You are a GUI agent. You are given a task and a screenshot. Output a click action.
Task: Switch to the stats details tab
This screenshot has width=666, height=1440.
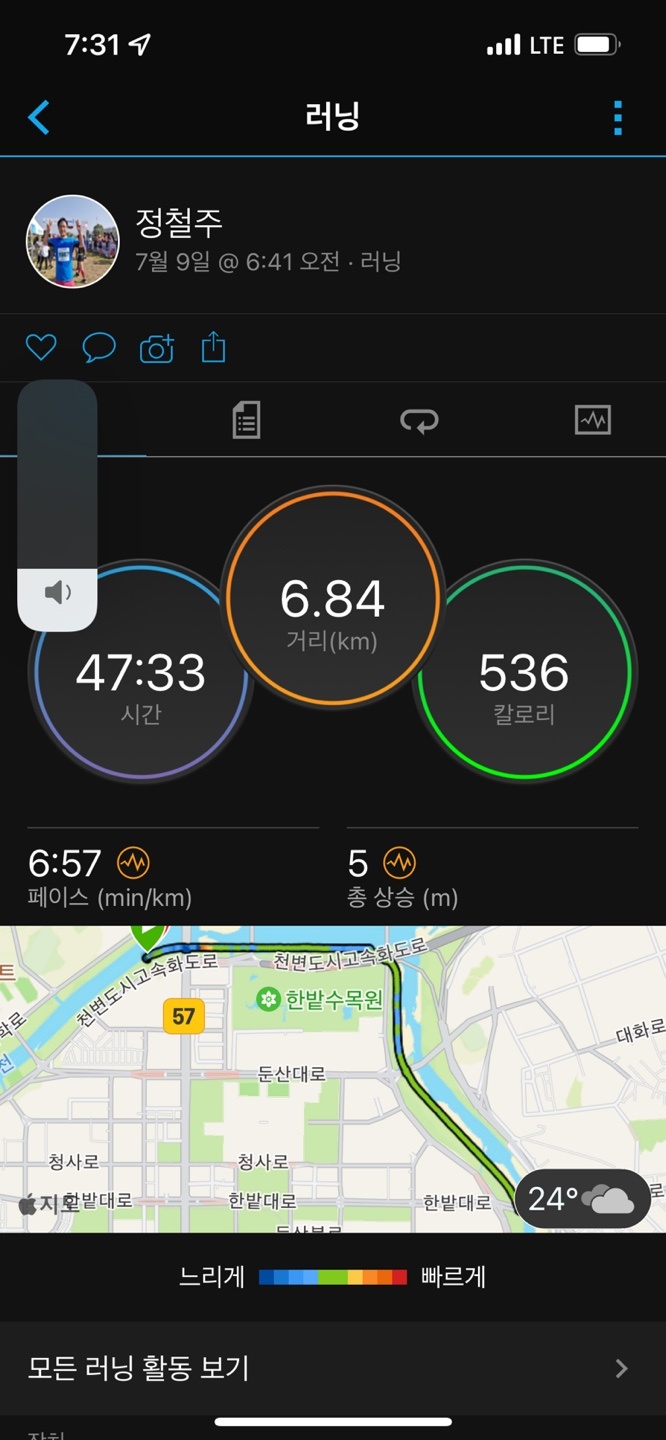[x=246, y=420]
